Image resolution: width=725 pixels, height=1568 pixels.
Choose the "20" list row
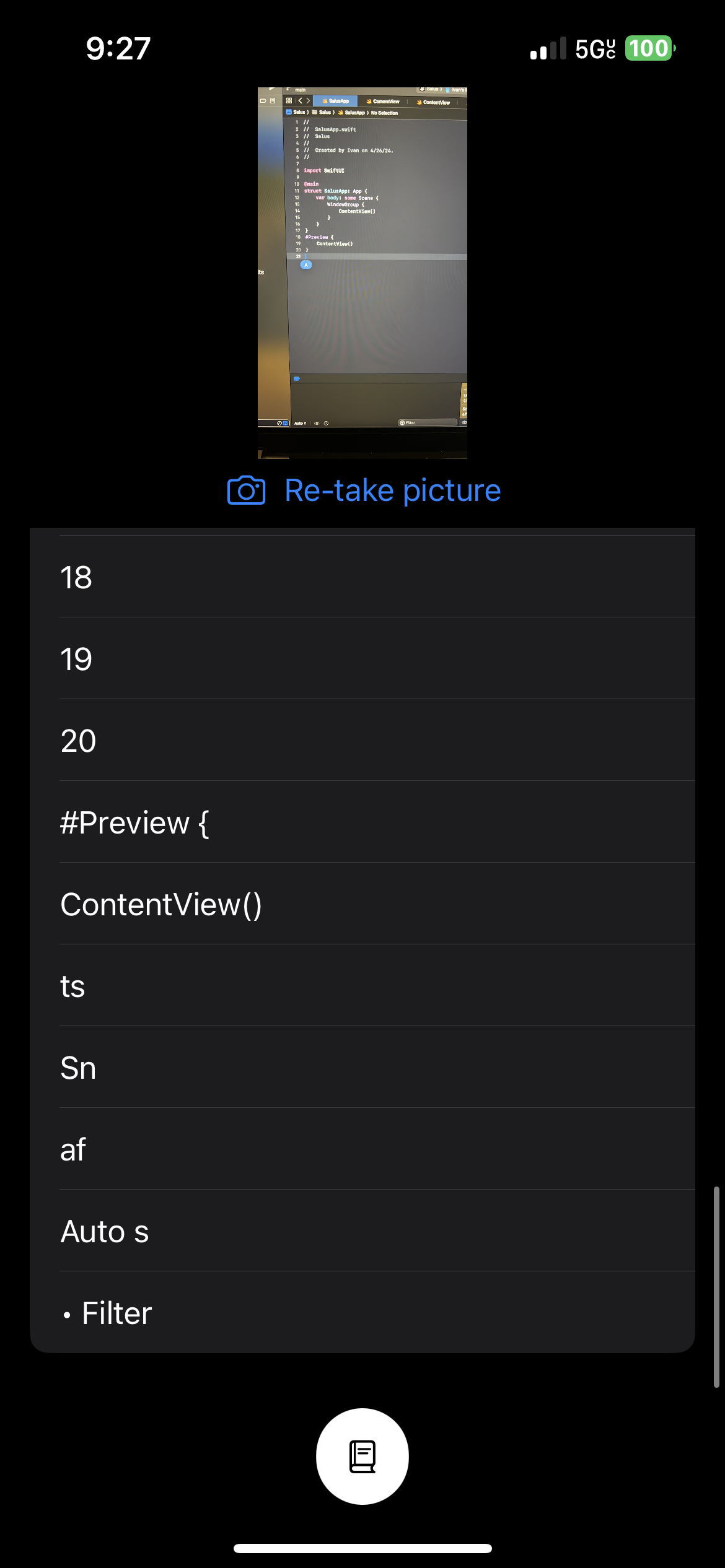(x=362, y=741)
